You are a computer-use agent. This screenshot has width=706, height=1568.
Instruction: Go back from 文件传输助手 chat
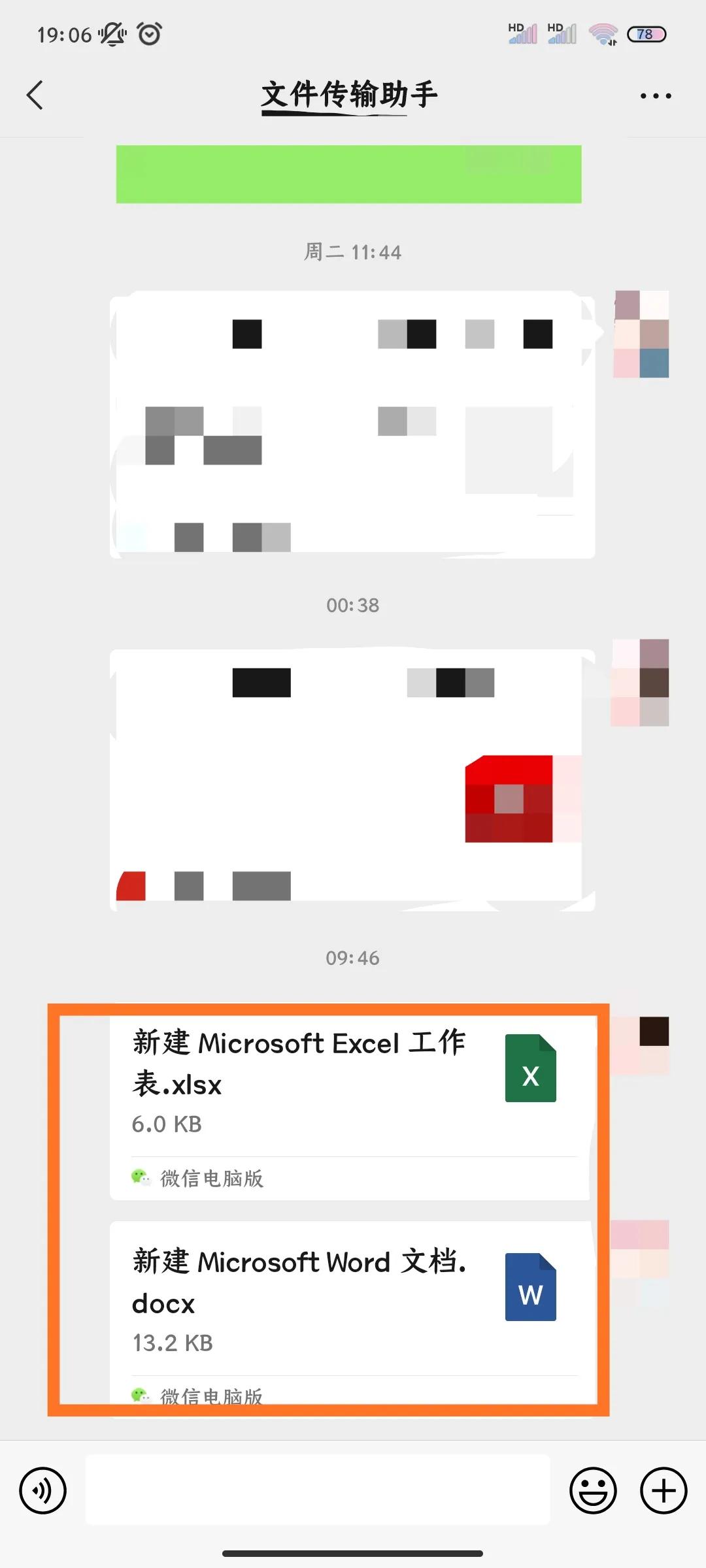point(35,95)
